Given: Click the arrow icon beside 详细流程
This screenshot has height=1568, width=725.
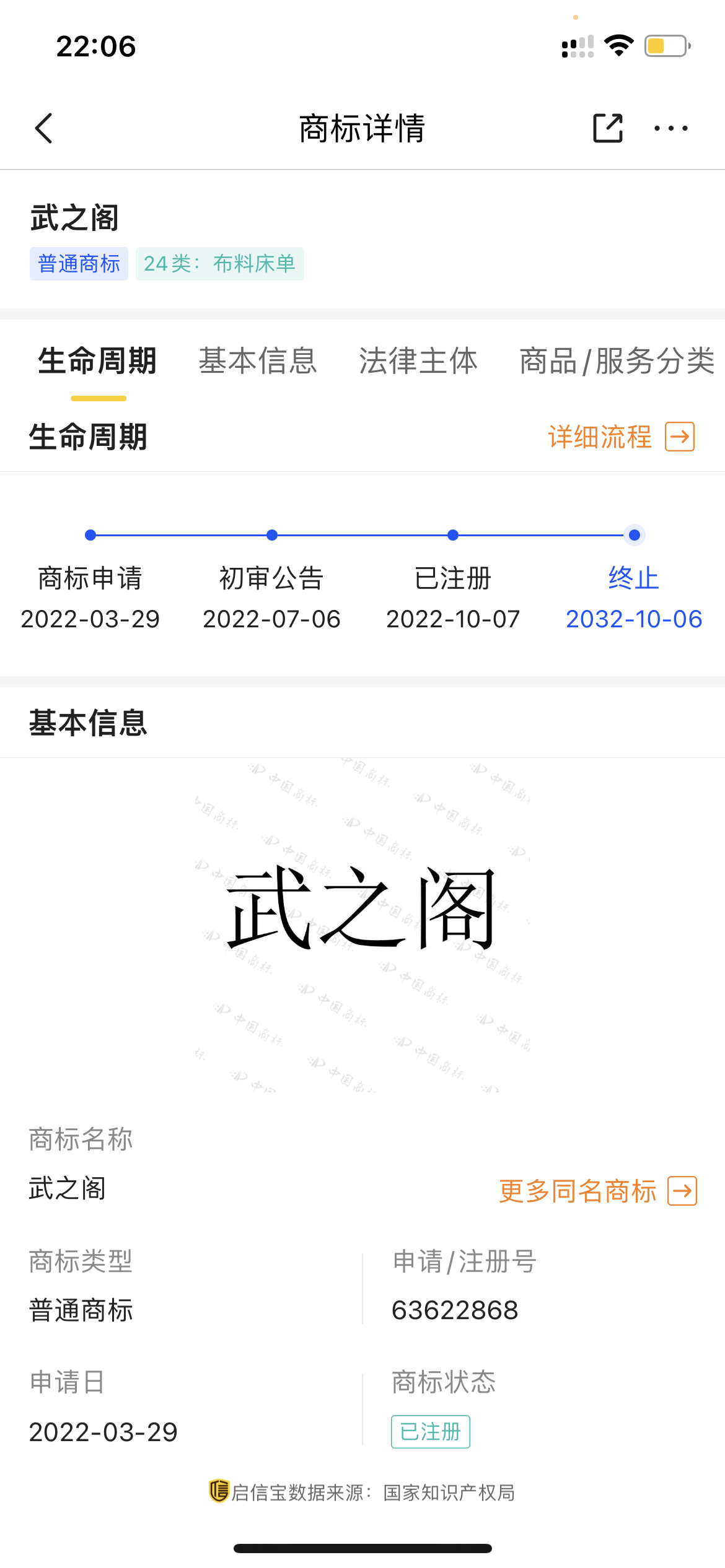Looking at the screenshot, I should click(x=680, y=437).
